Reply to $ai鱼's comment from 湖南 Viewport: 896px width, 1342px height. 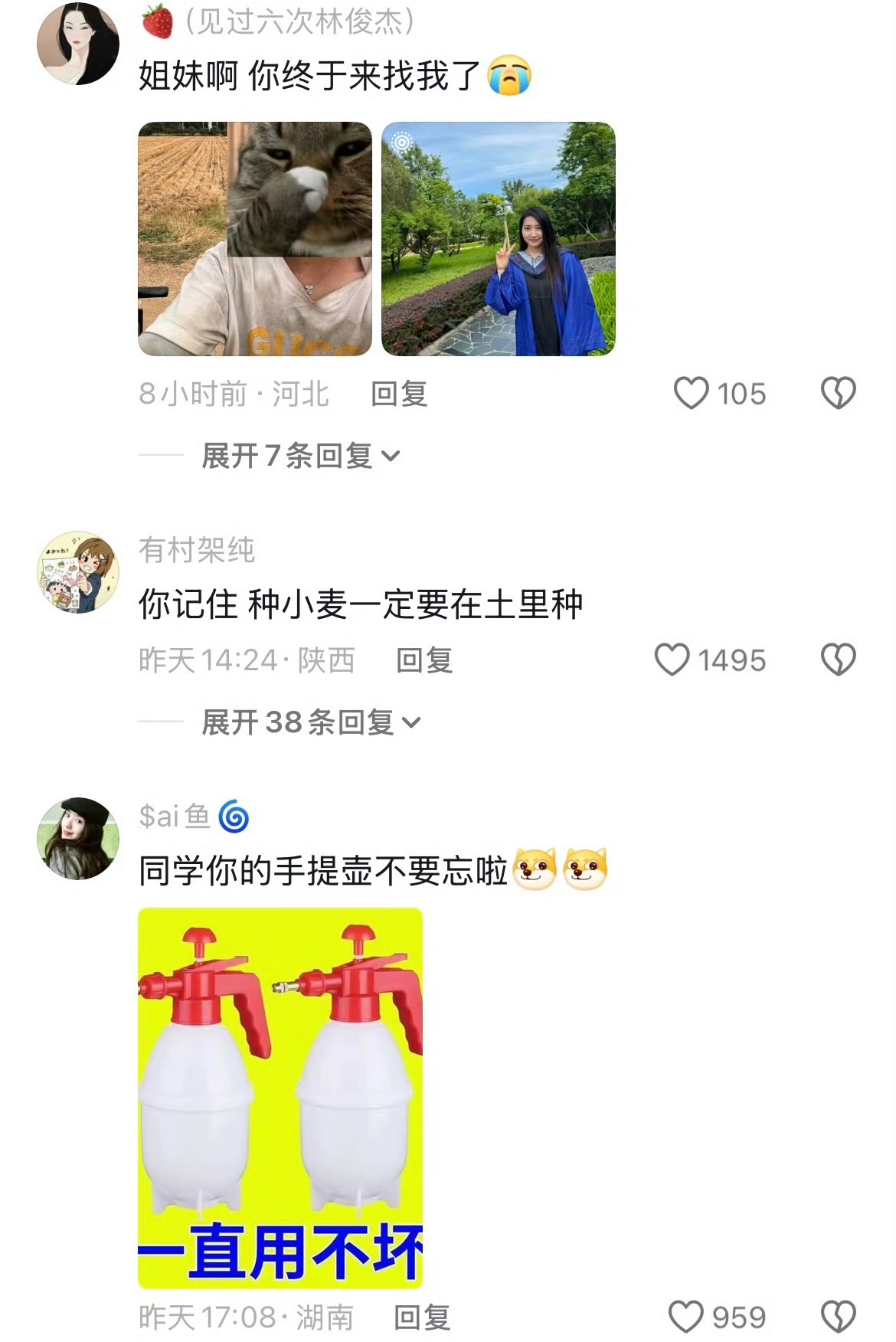(422, 1317)
